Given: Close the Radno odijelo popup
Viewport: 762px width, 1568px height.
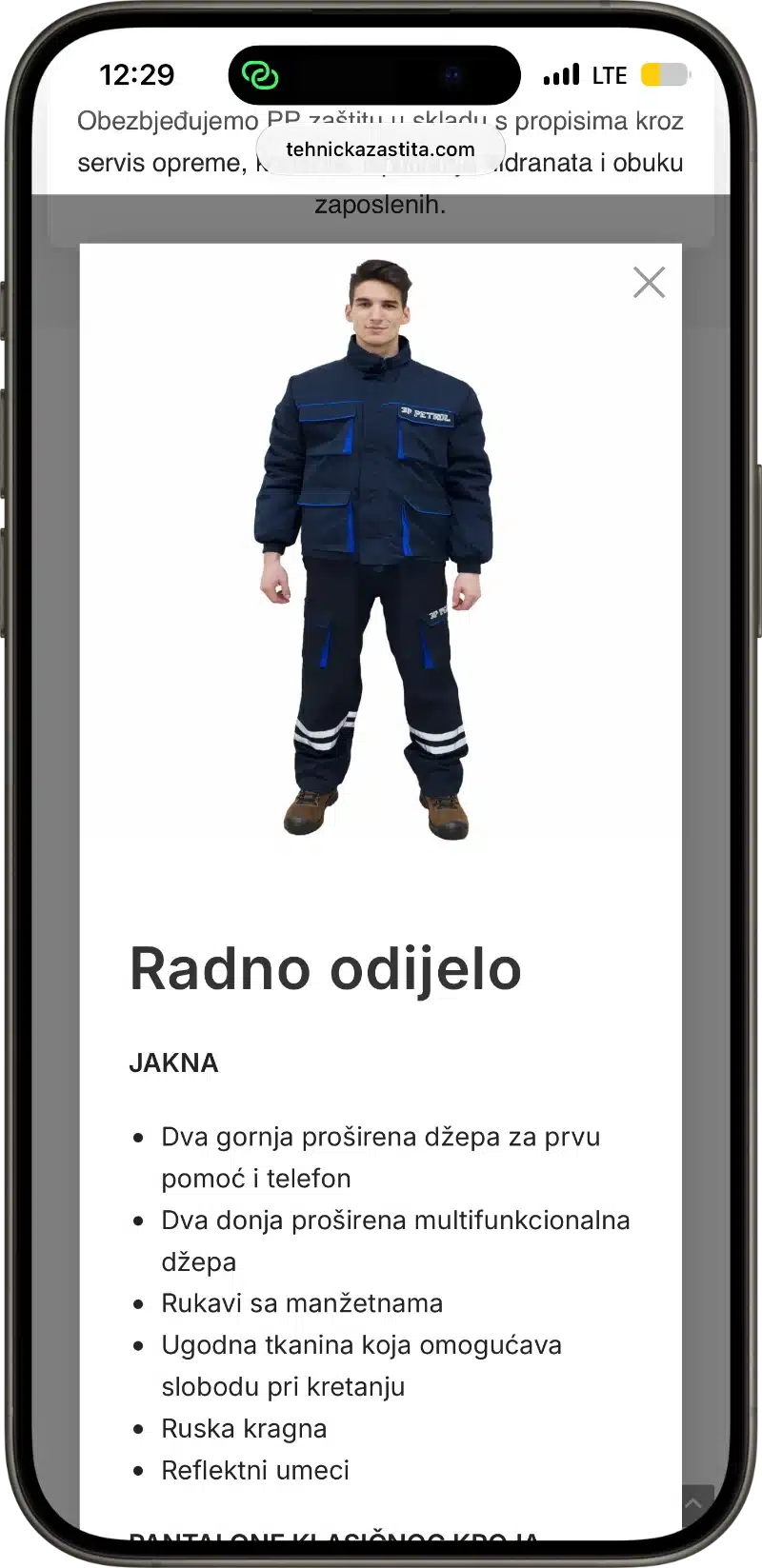Looking at the screenshot, I should point(649,282).
